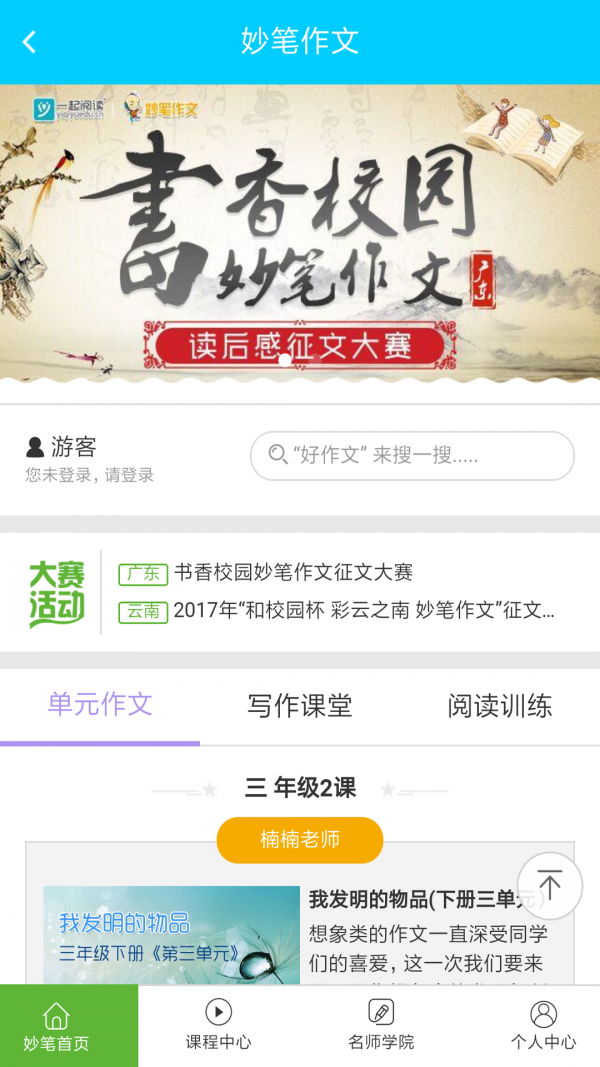Go to 妙笔首页 in bottom bar

[x=57, y=1026]
